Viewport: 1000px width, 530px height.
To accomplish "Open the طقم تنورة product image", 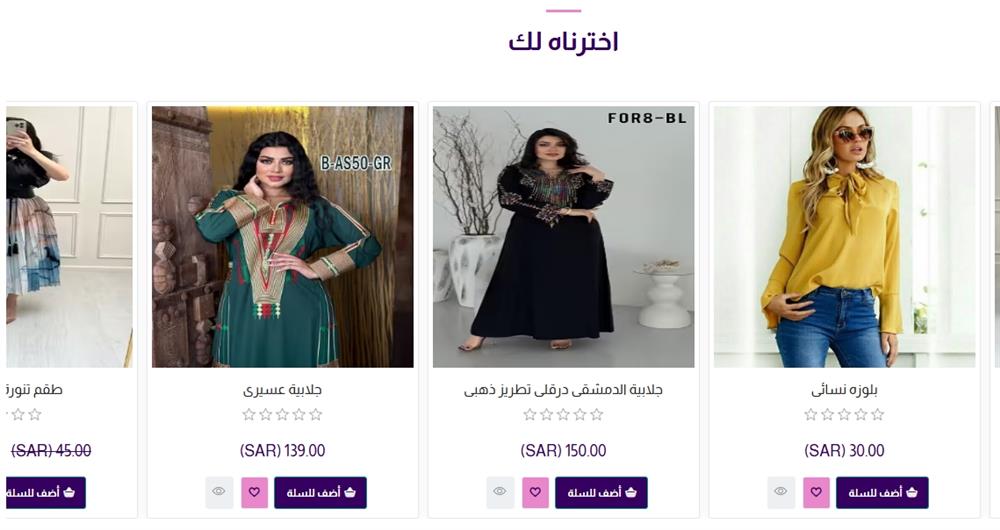I will 68,237.
